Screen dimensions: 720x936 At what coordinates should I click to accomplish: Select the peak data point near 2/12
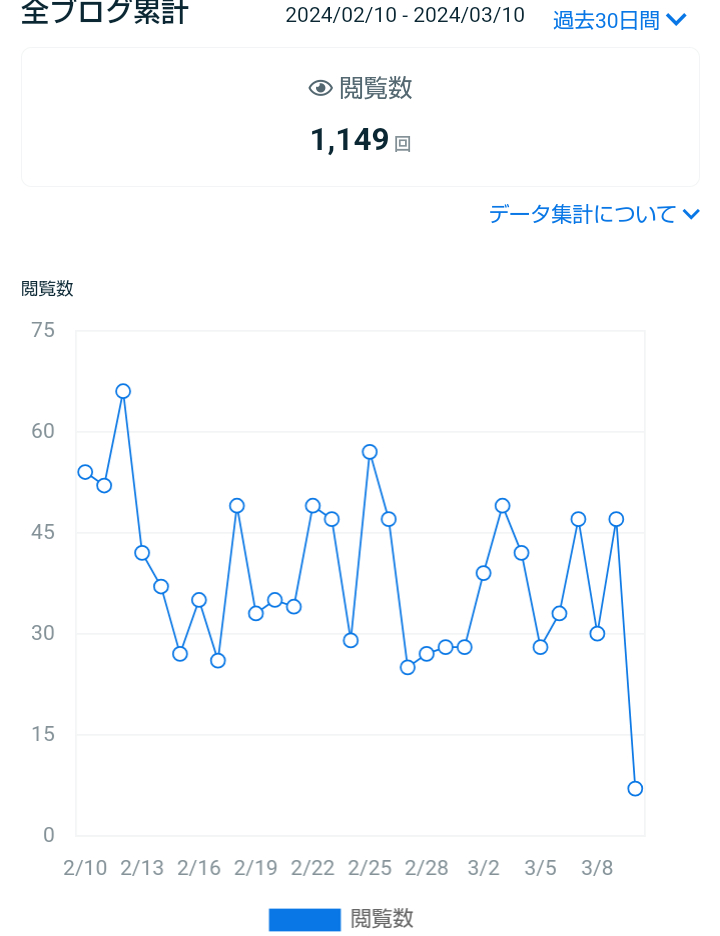click(123, 390)
